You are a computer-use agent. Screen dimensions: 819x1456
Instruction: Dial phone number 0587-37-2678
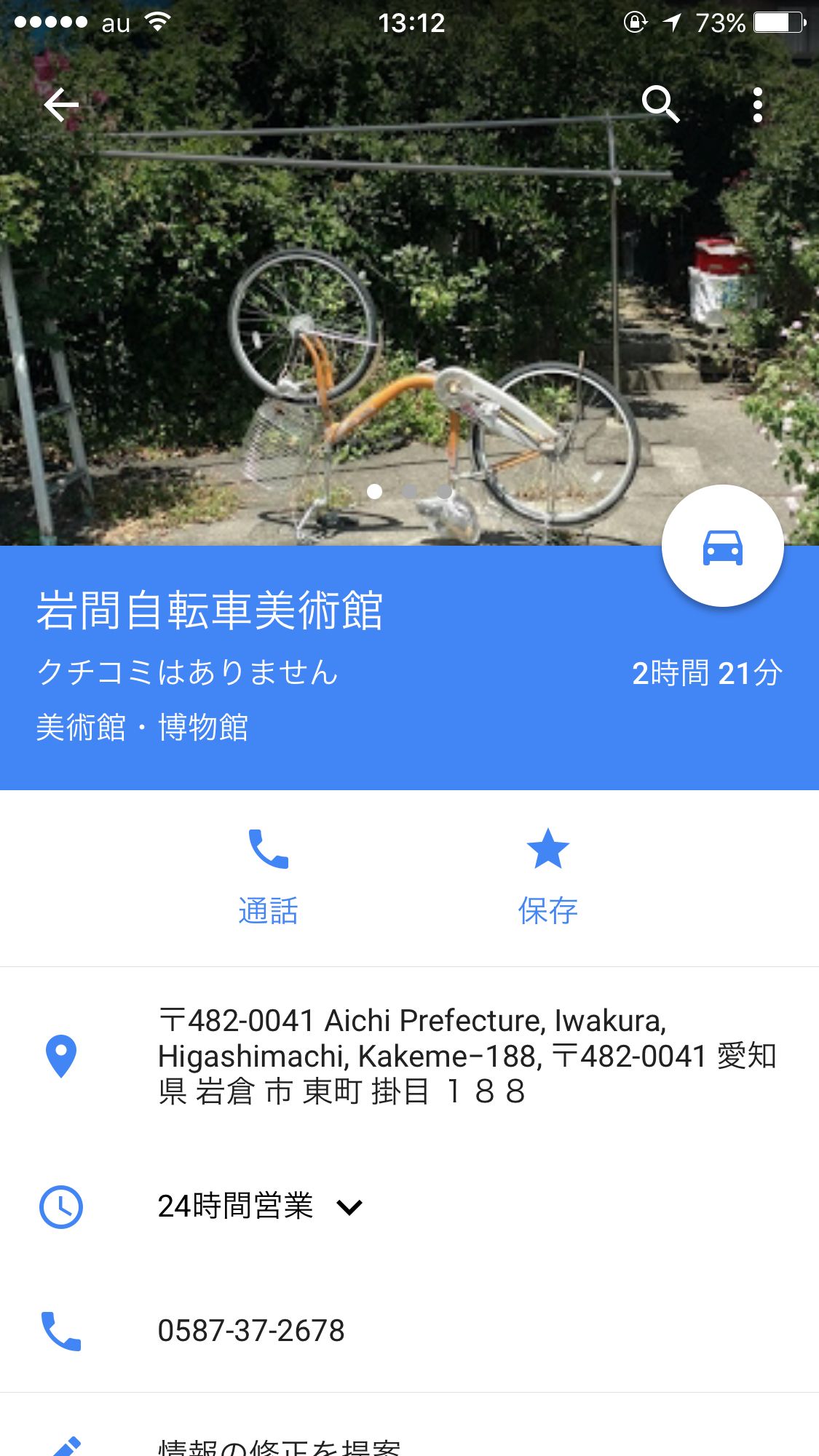coord(409,1331)
